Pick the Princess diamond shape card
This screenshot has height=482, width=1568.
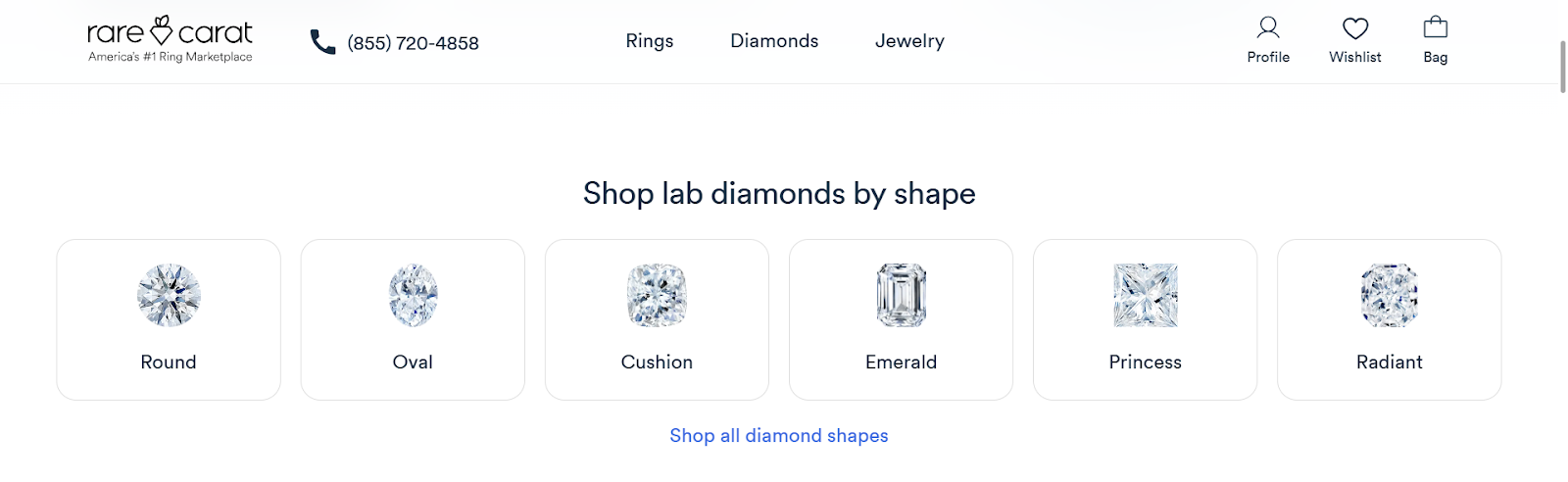coord(1145,319)
